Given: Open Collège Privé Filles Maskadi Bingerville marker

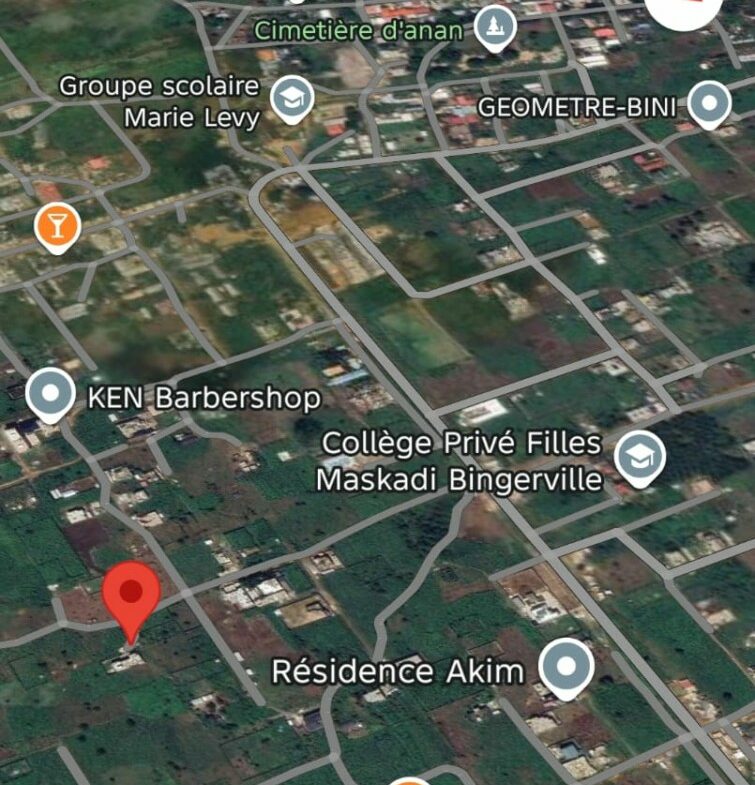Looking at the screenshot, I should coord(639,459).
